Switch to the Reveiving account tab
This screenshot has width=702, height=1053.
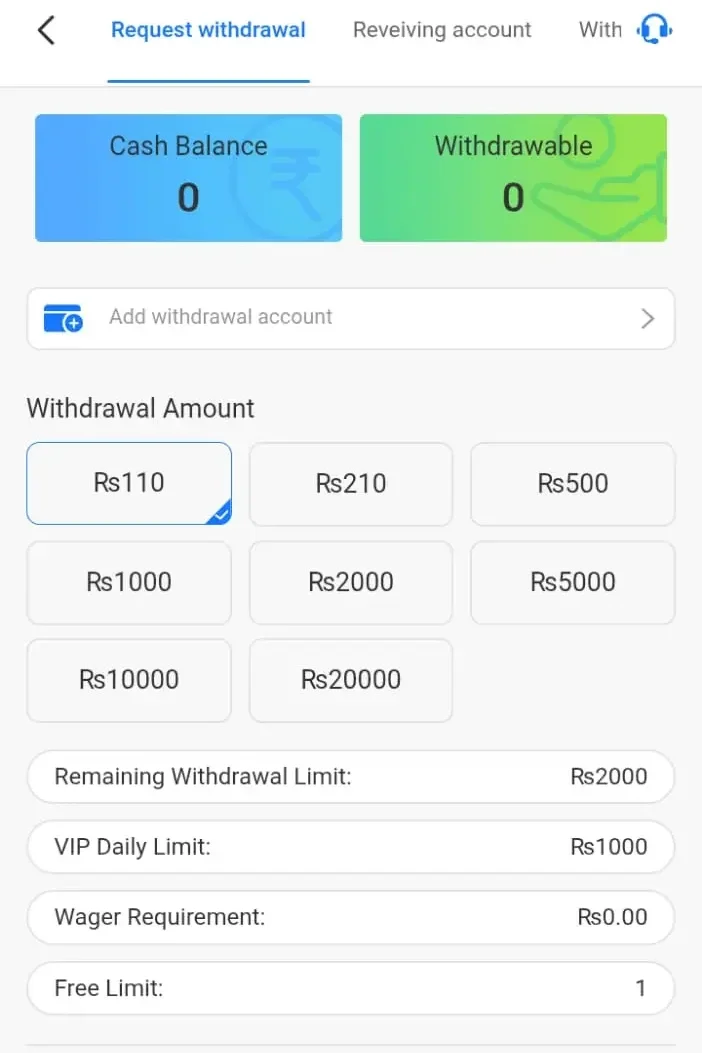point(442,31)
